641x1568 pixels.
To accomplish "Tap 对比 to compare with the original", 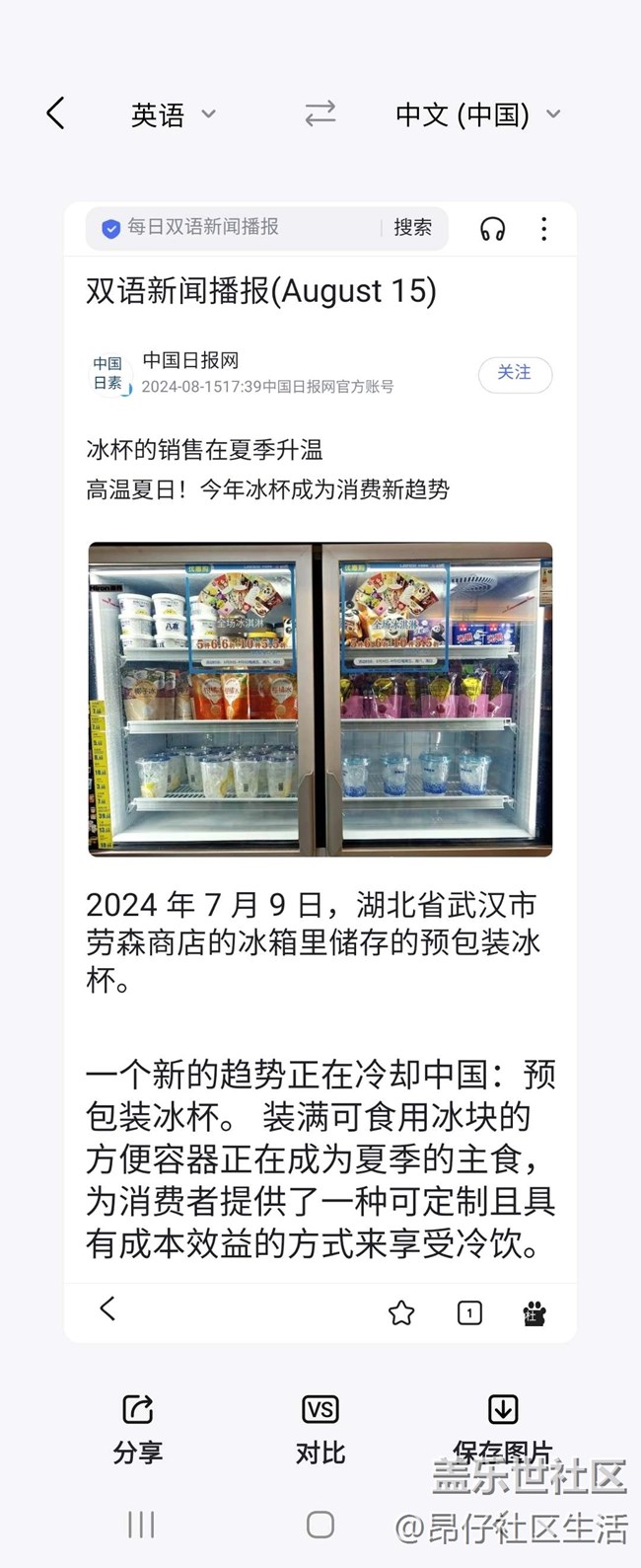I will [320, 1428].
